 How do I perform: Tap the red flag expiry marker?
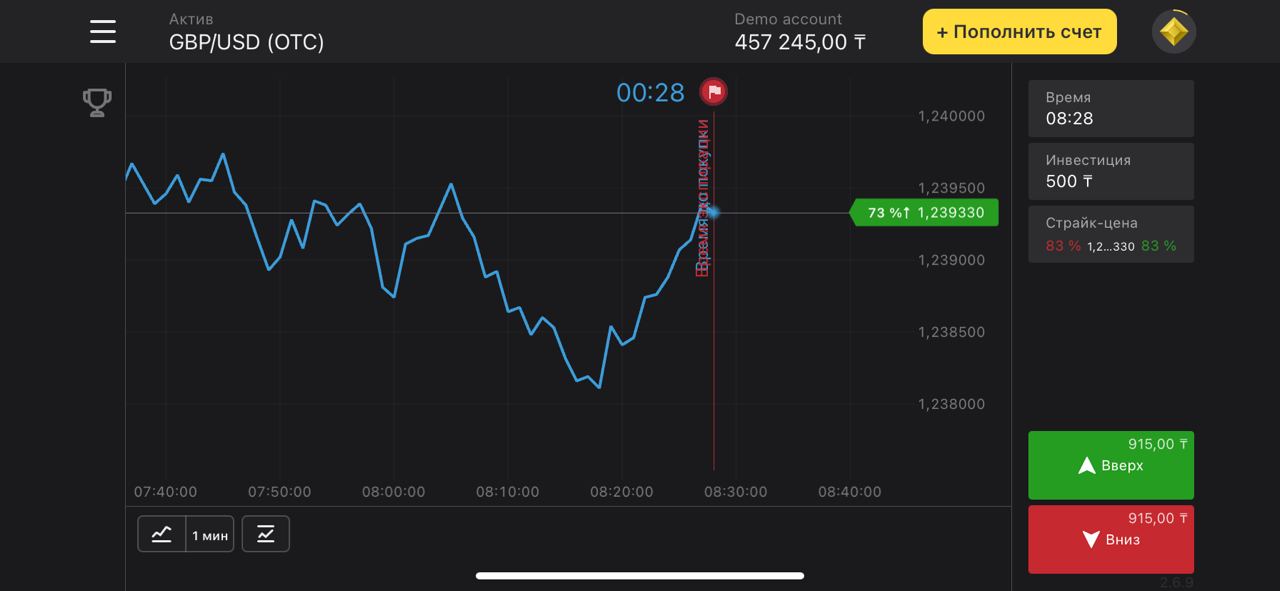tap(714, 92)
